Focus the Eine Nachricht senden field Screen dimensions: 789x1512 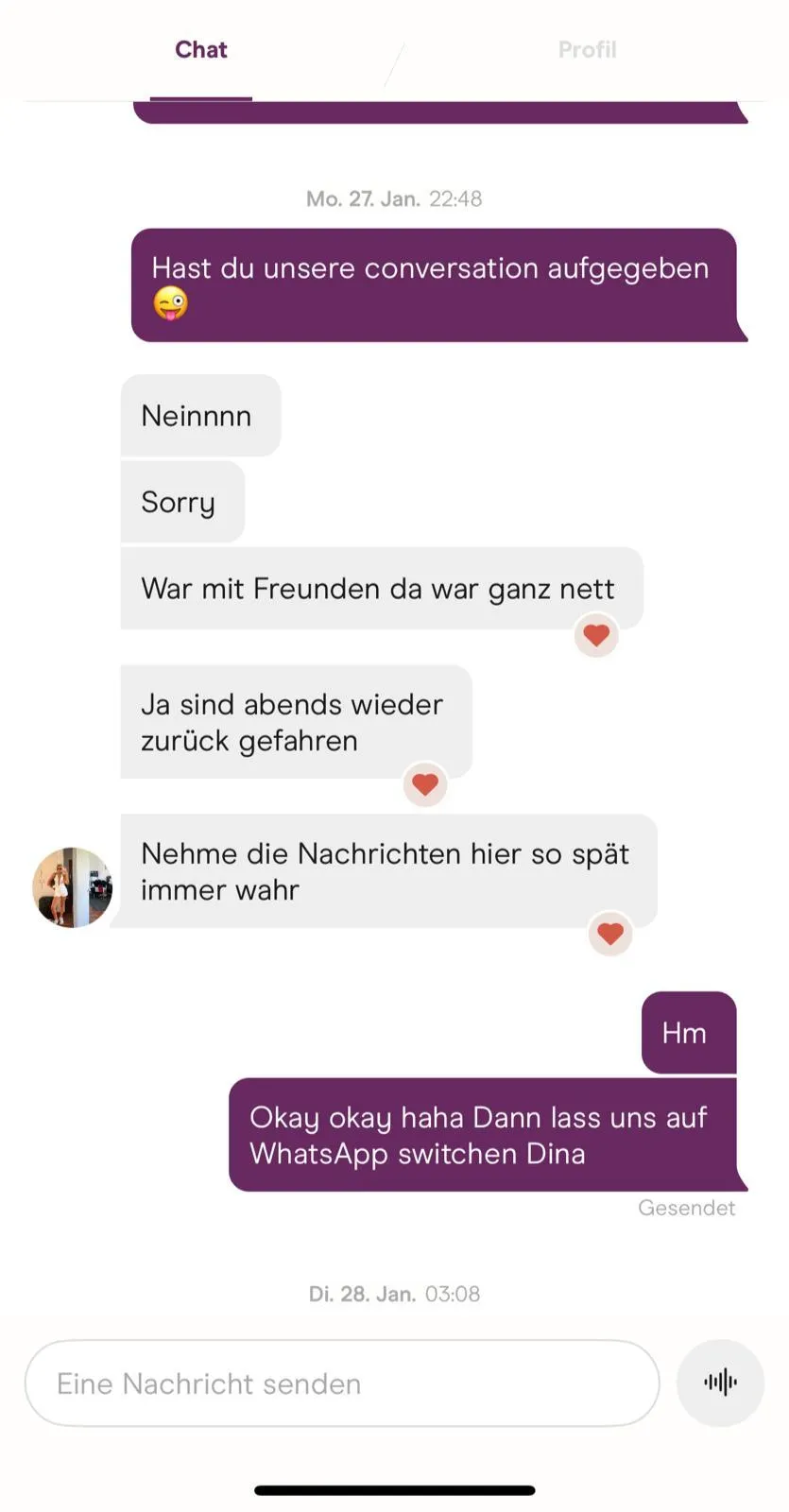click(341, 1383)
